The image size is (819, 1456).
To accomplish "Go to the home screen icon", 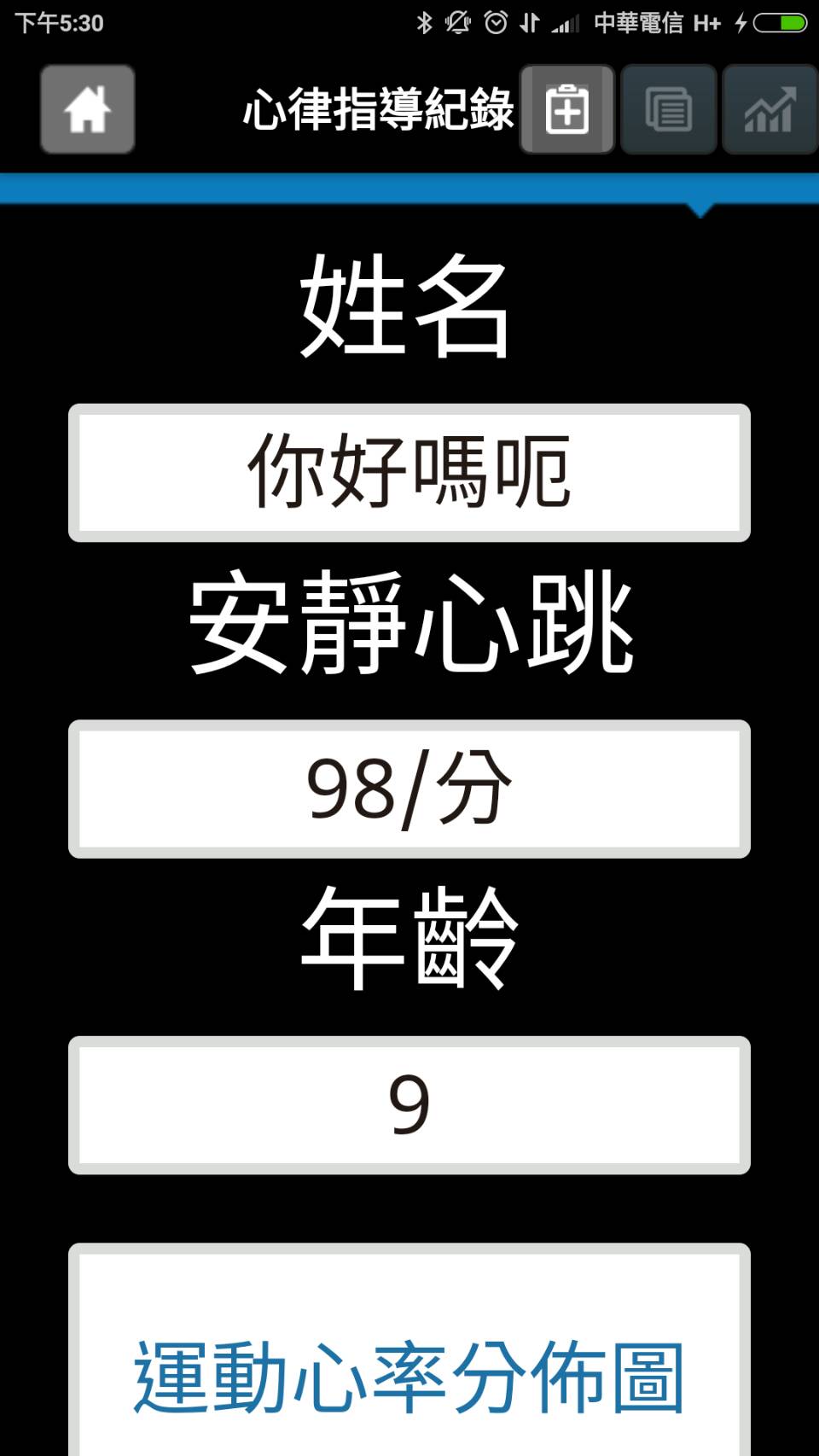I will click(x=87, y=109).
